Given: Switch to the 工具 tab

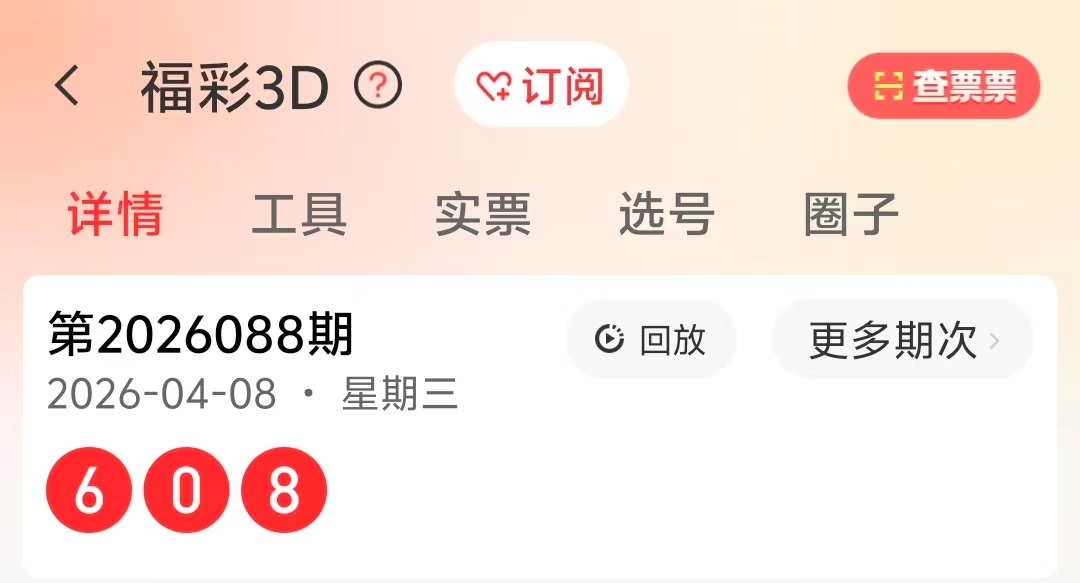Looking at the screenshot, I should (x=299, y=214).
